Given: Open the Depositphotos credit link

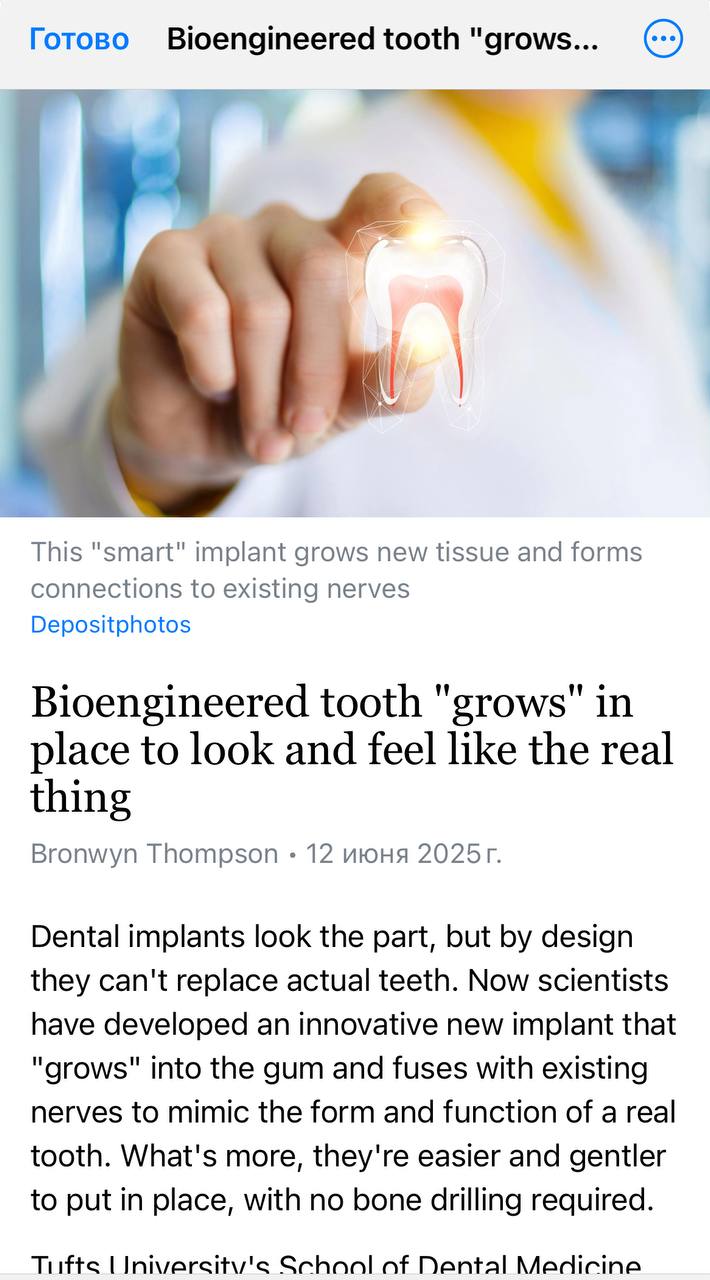Looking at the screenshot, I should pos(110,625).
